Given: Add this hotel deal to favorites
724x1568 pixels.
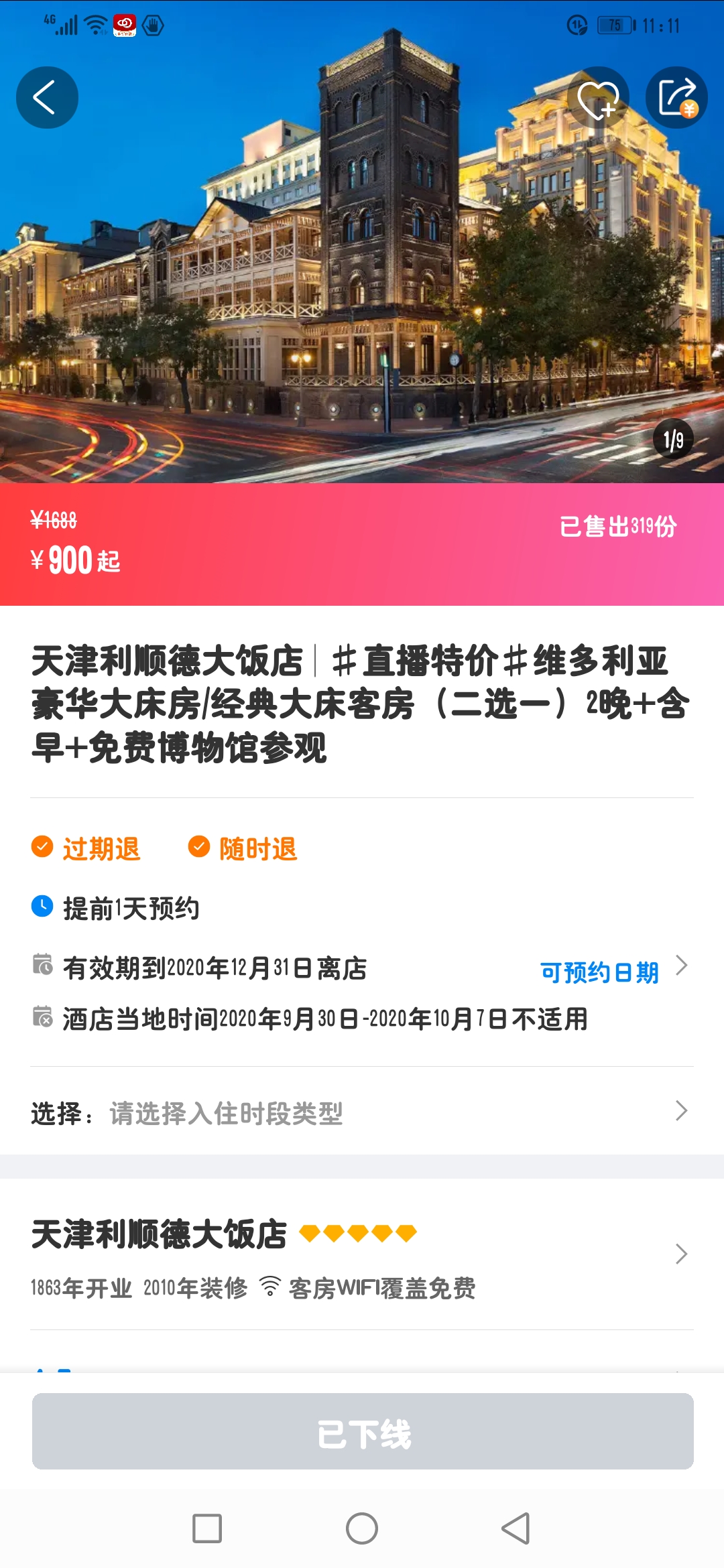Looking at the screenshot, I should (598, 99).
